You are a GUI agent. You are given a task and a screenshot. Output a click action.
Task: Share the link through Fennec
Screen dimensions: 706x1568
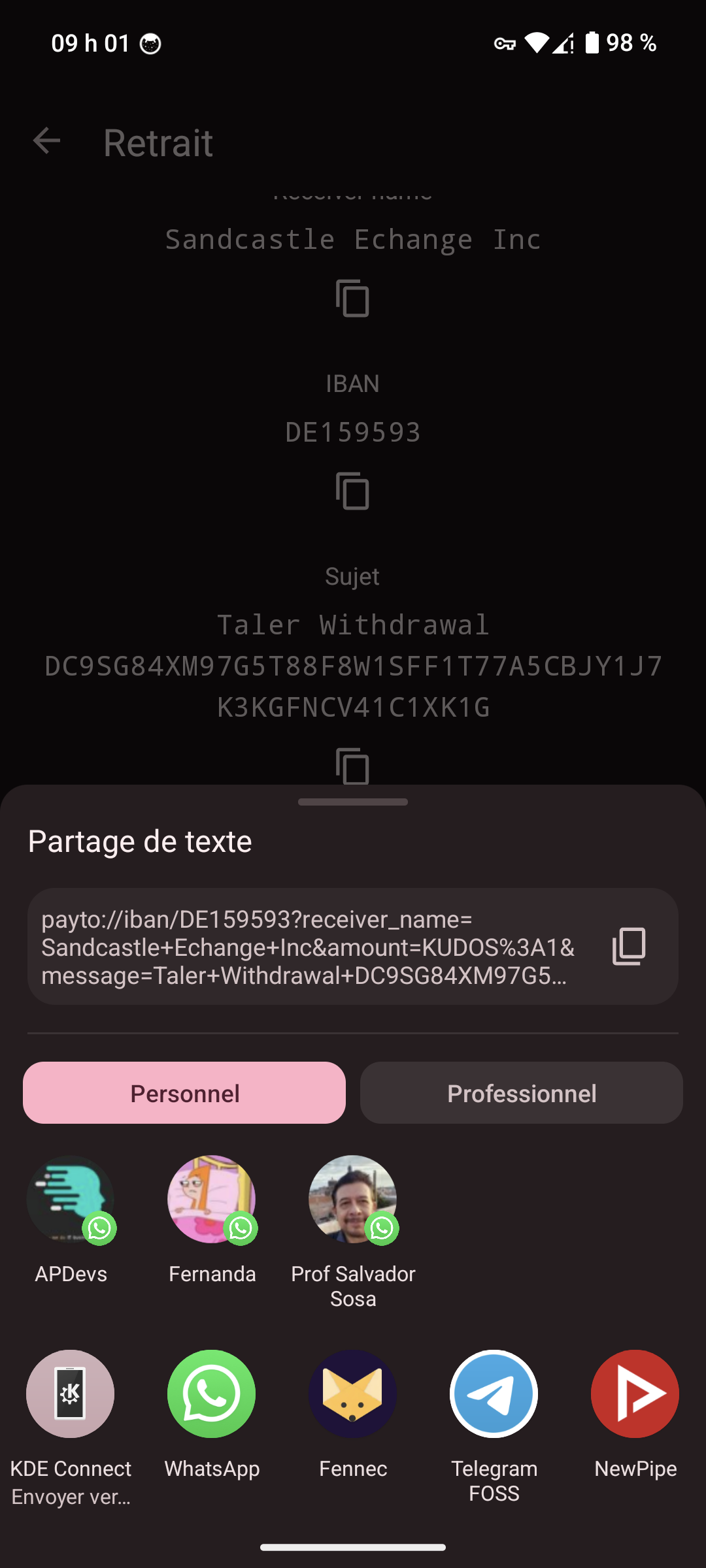click(353, 1394)
